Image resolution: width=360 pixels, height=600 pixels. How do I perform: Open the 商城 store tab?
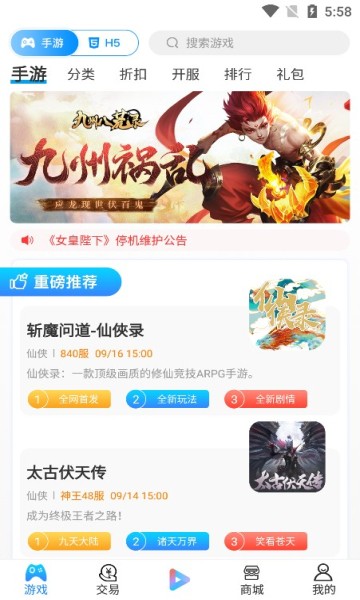point(252,580)
